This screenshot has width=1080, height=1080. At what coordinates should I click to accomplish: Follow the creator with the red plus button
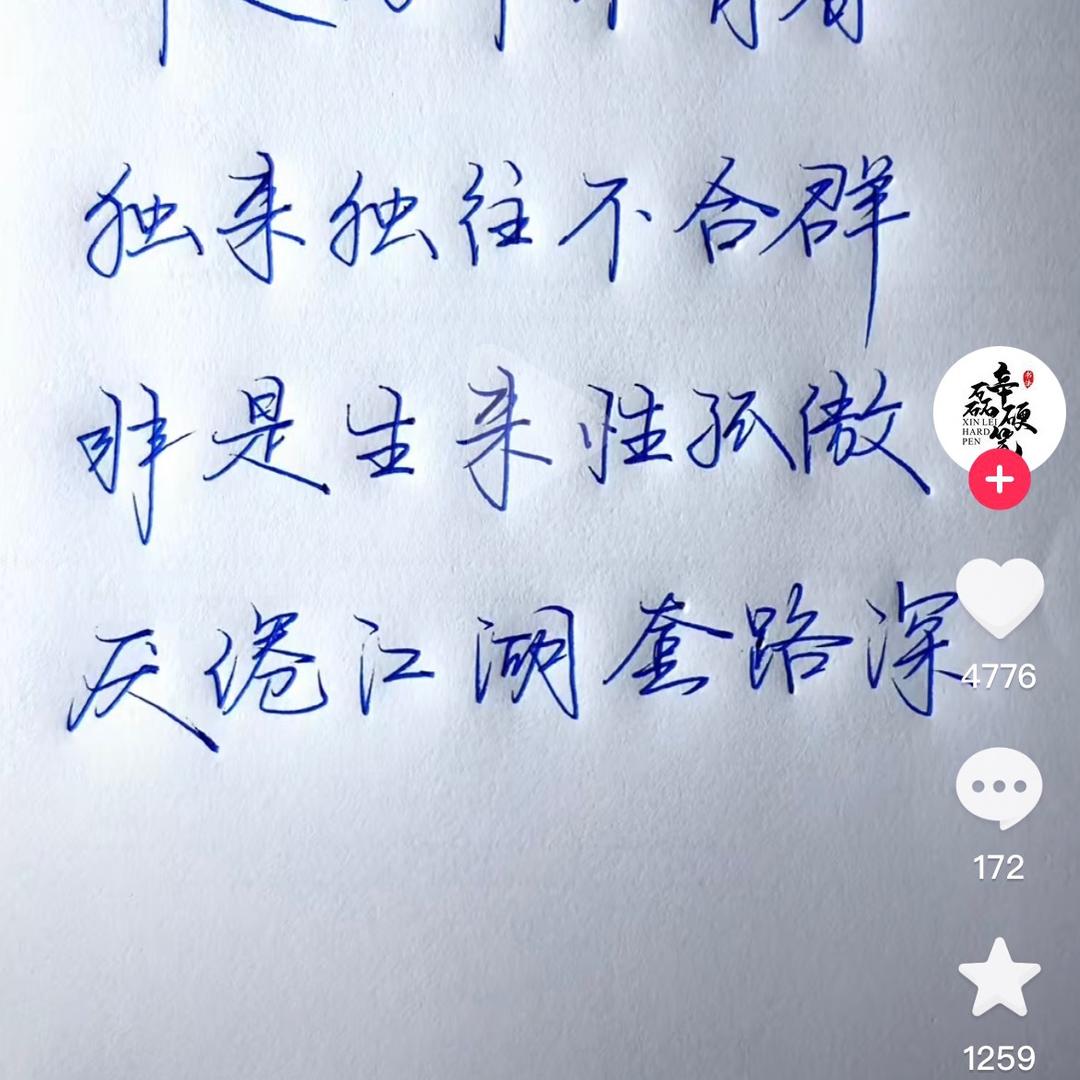[x=999, y=481]
